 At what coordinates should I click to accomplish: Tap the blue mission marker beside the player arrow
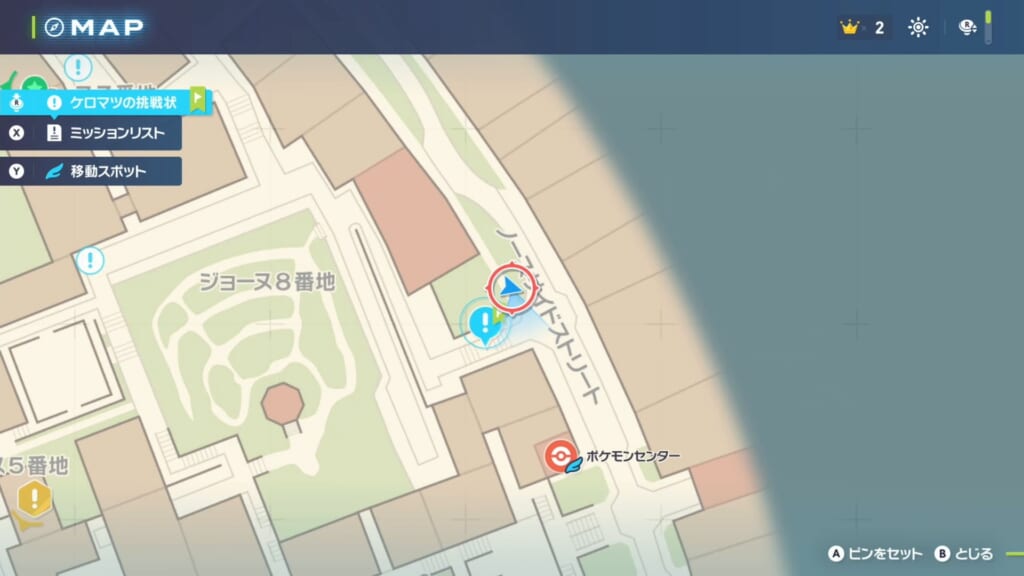pos(485,324)
